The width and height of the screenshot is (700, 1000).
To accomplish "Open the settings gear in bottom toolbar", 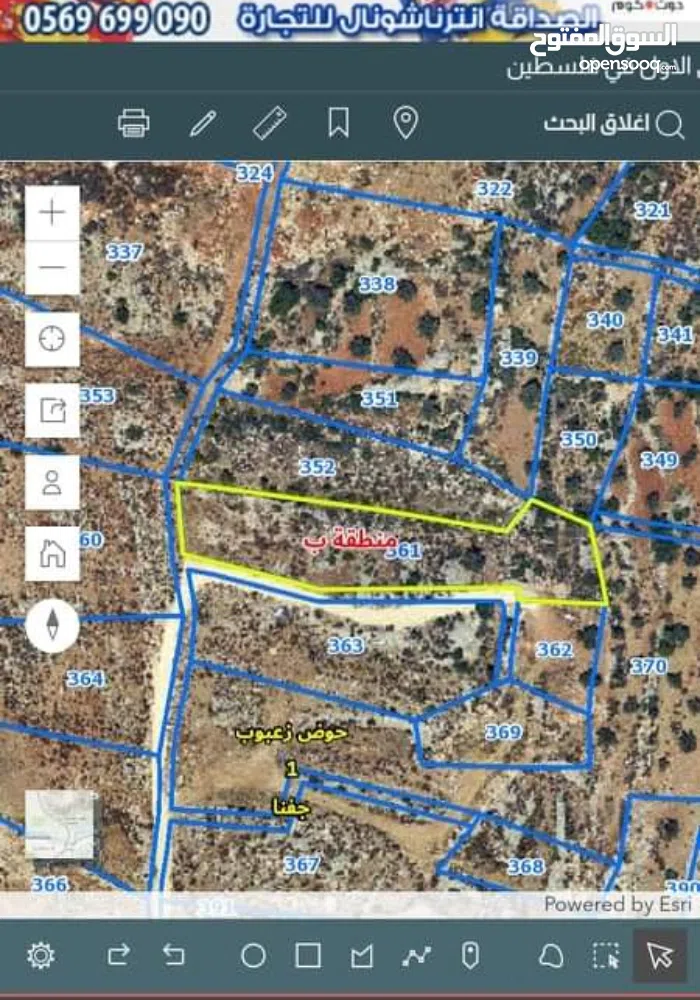I will point(41,956).
